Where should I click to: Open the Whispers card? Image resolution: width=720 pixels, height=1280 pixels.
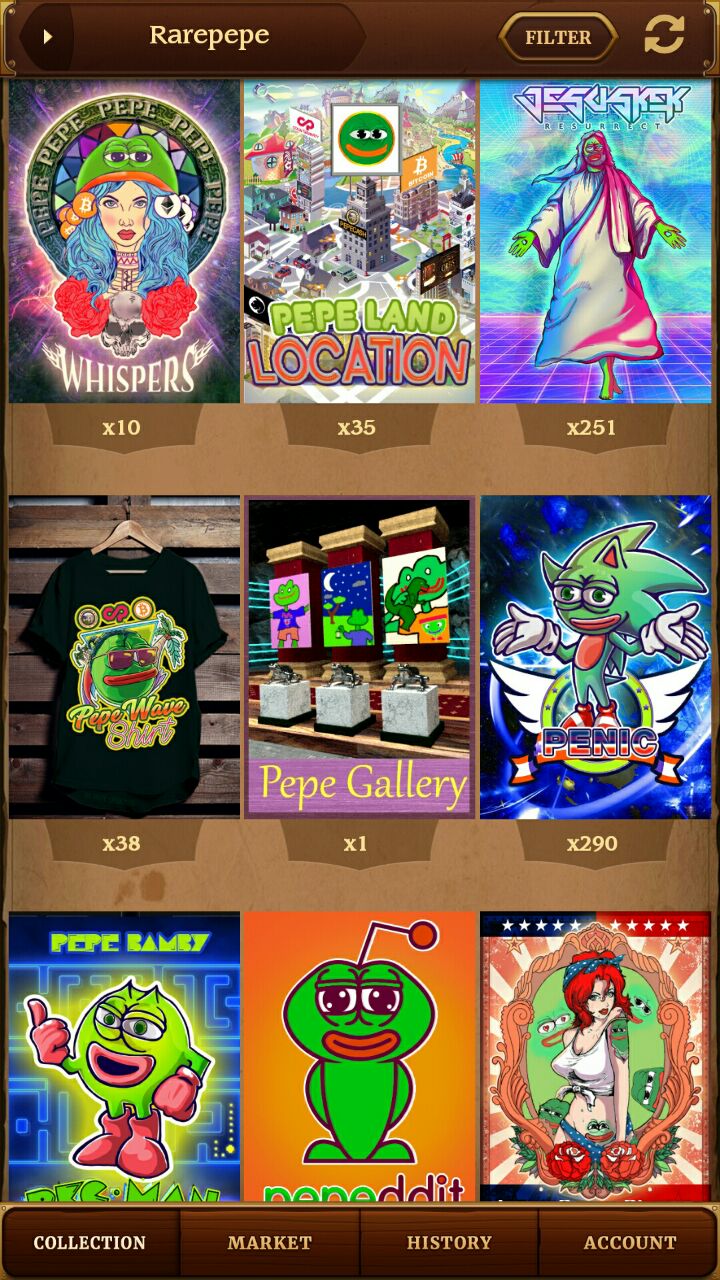(x=124, y=241)
